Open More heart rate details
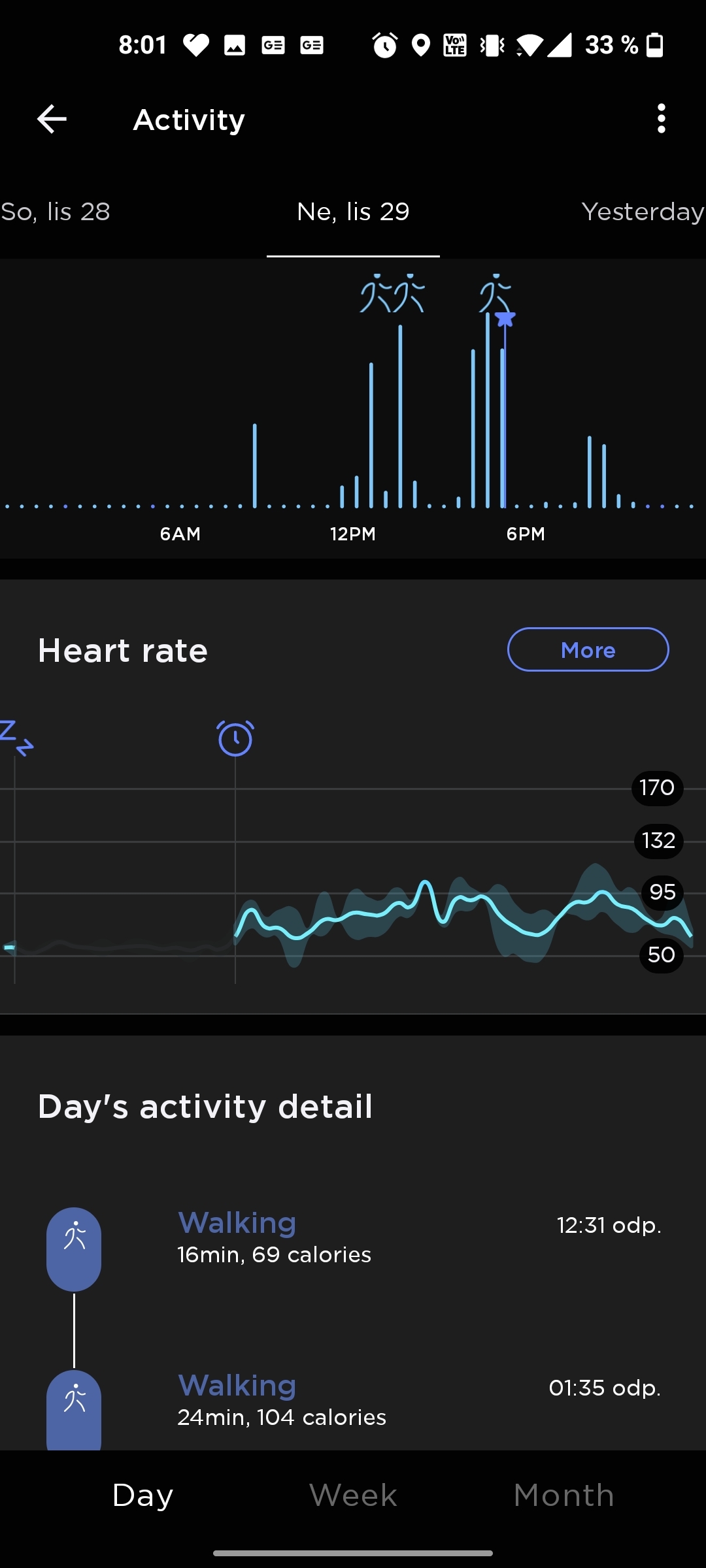 coord(588,649)
